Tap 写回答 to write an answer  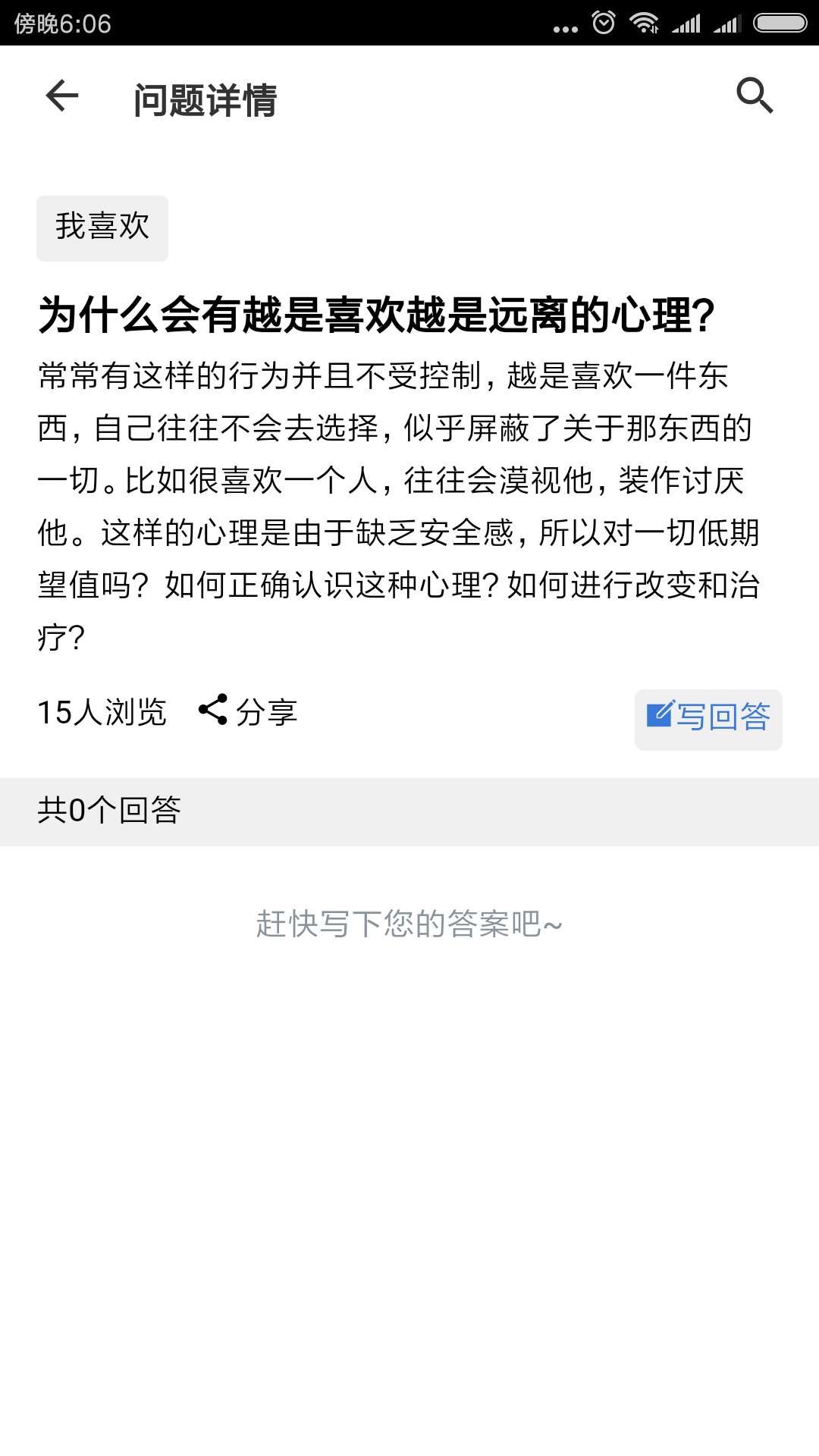[x=708, y=719]
